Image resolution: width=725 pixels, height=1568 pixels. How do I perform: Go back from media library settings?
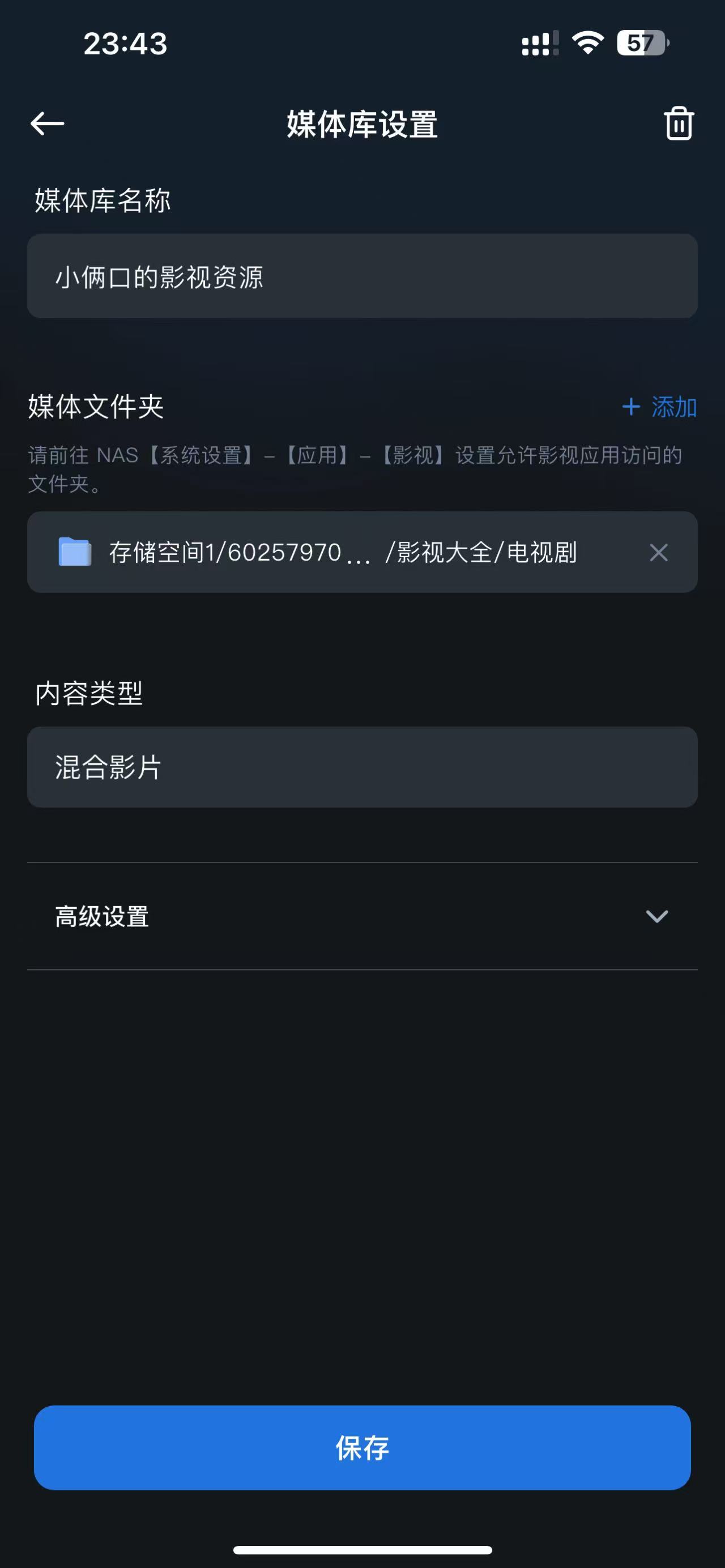tap(48, 123)
